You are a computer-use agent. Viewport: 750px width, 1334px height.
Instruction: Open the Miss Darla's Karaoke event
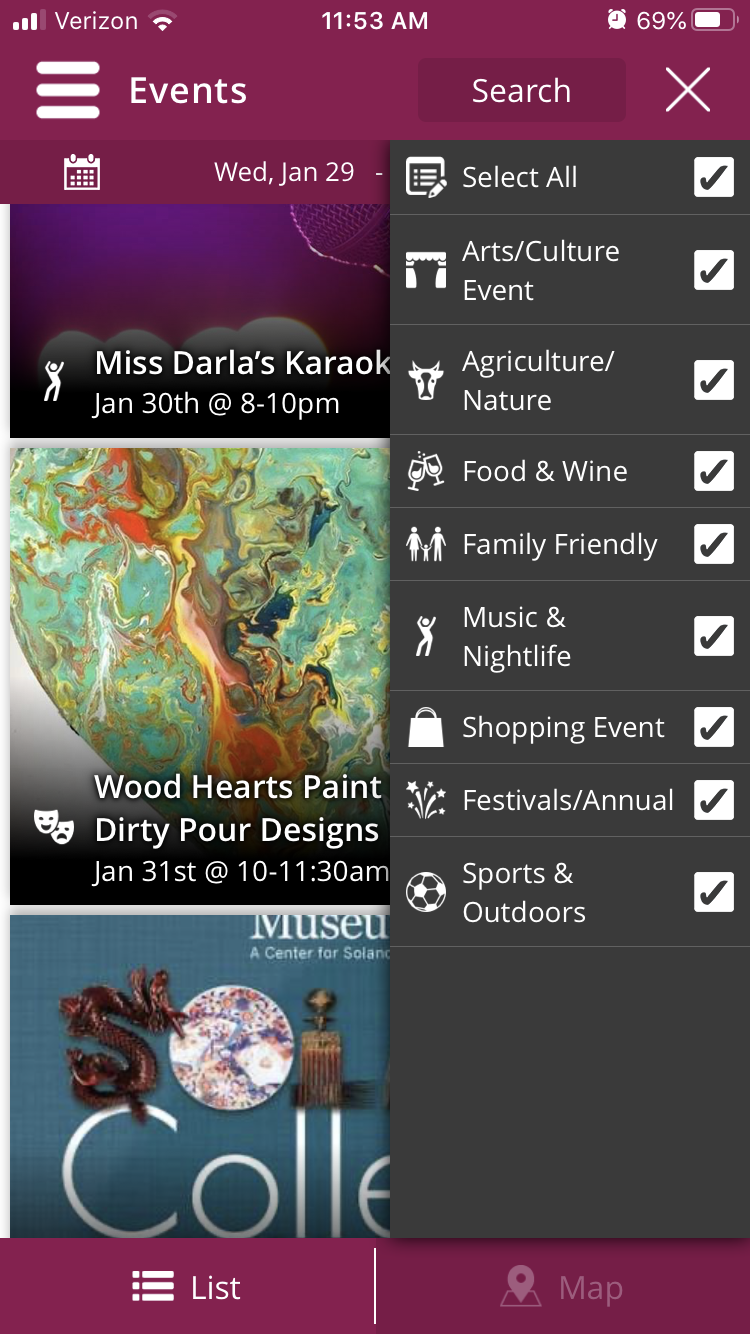click(x=200, y=321)
